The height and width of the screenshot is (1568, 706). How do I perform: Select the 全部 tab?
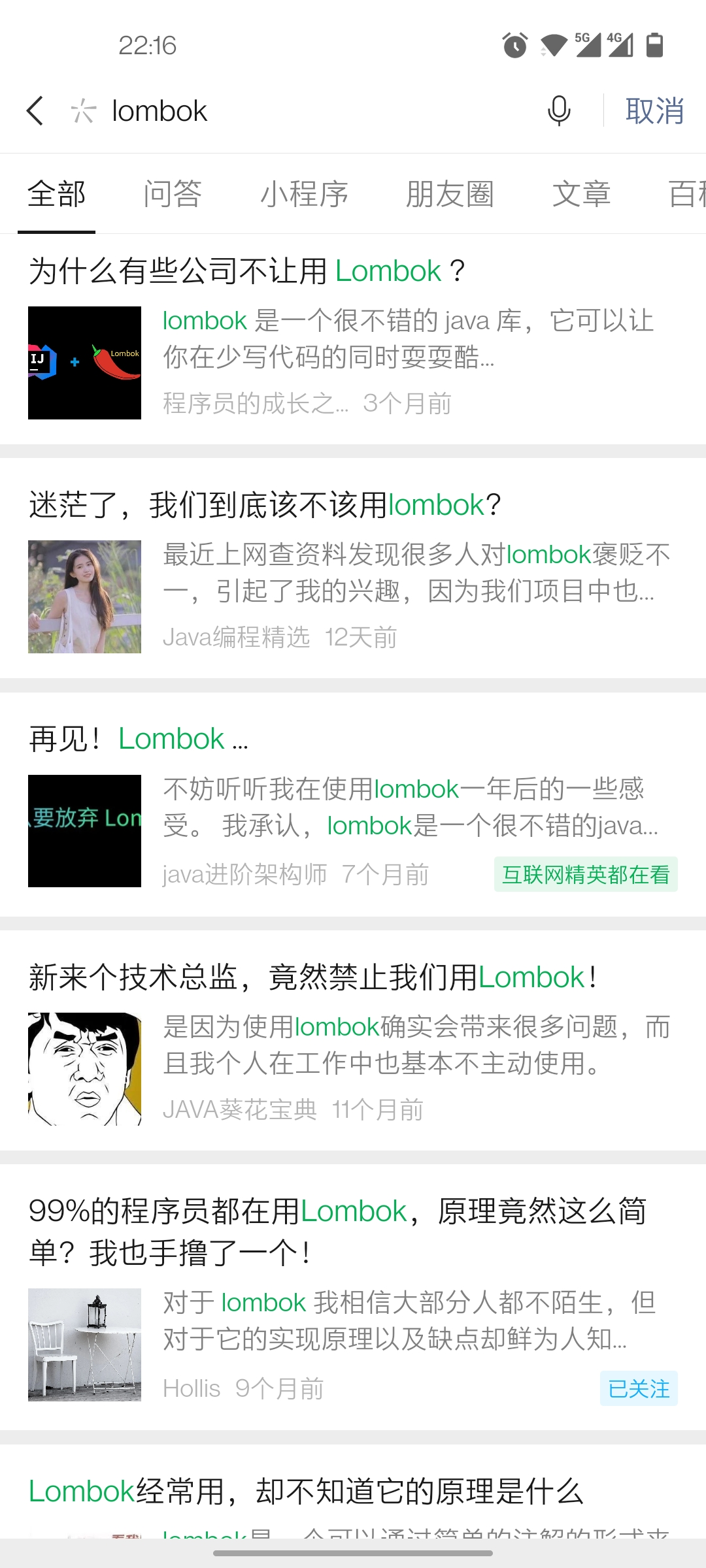56,194
